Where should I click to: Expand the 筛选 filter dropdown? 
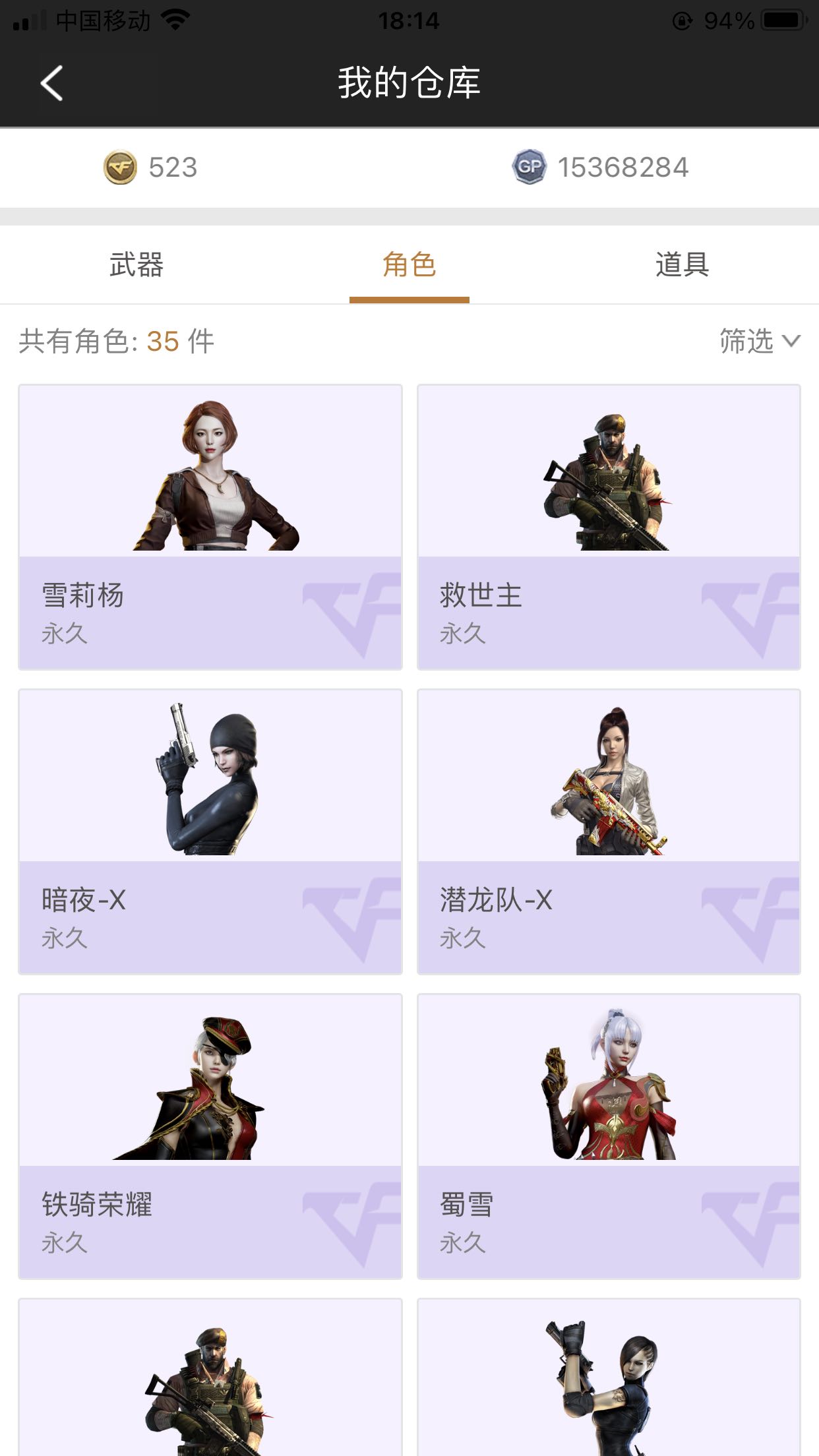(760, 341)
